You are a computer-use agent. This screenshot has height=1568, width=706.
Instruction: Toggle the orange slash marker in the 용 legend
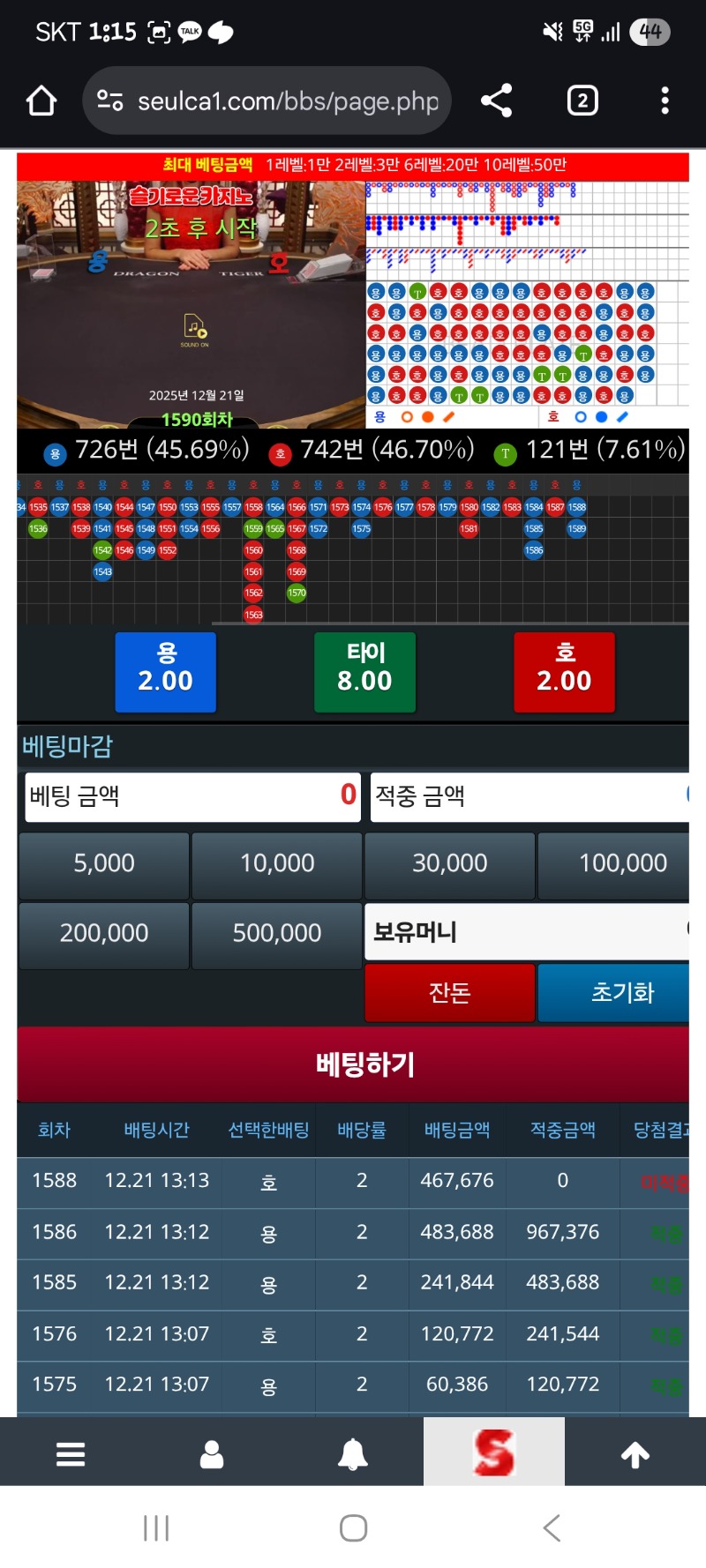[x=448, y=414]
